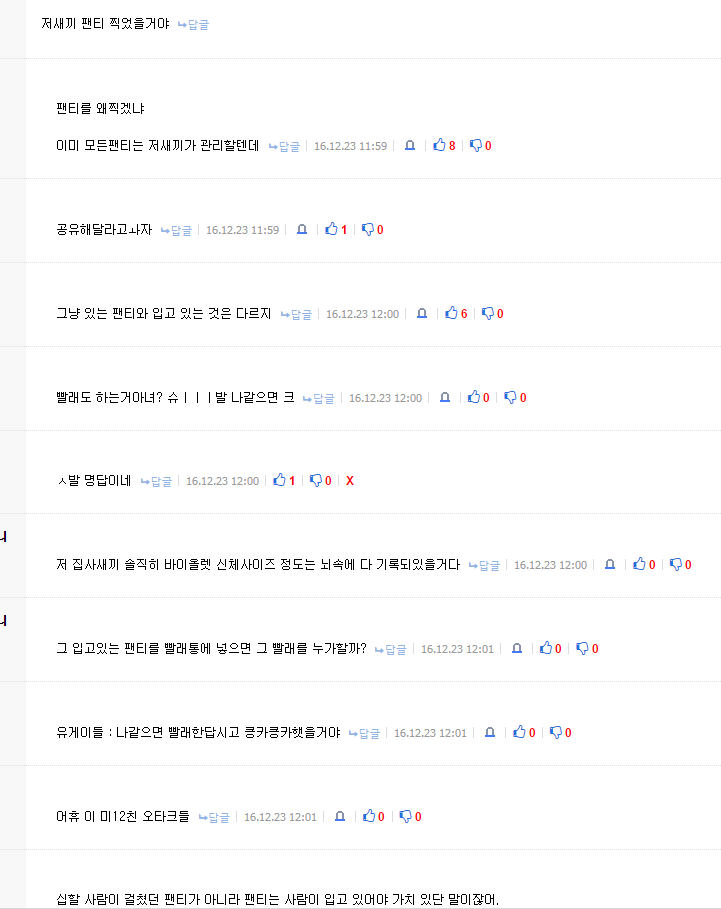721x909 pixels.
Task: Downvote the "빨래도 하는거야녀?" comment
Action: coord(511,397)
